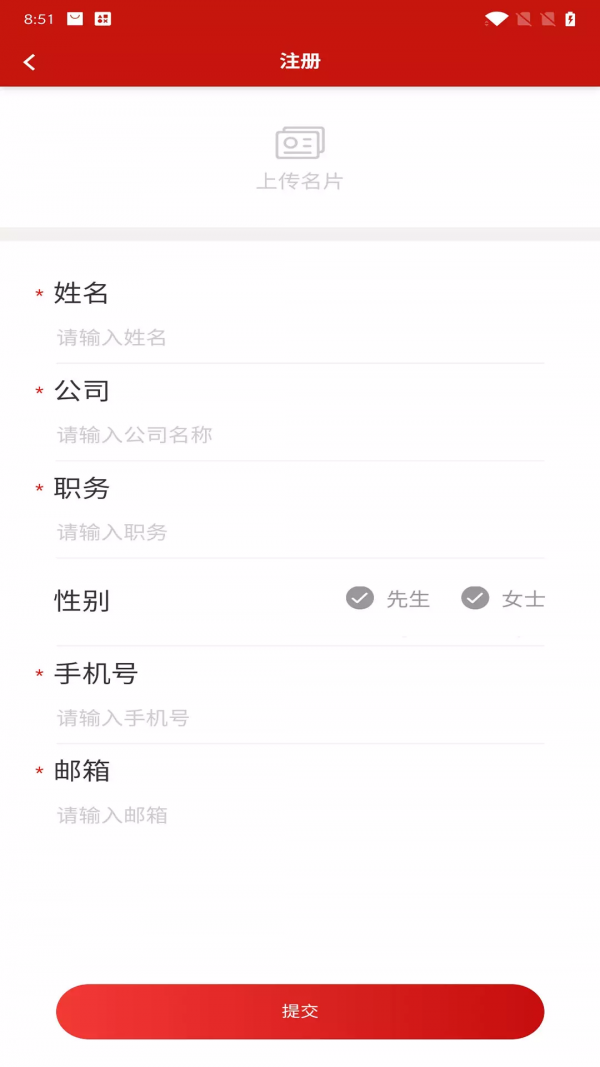Choose 先生 as gender
The height and width of the screenshot is (1067, 600).
387,599
